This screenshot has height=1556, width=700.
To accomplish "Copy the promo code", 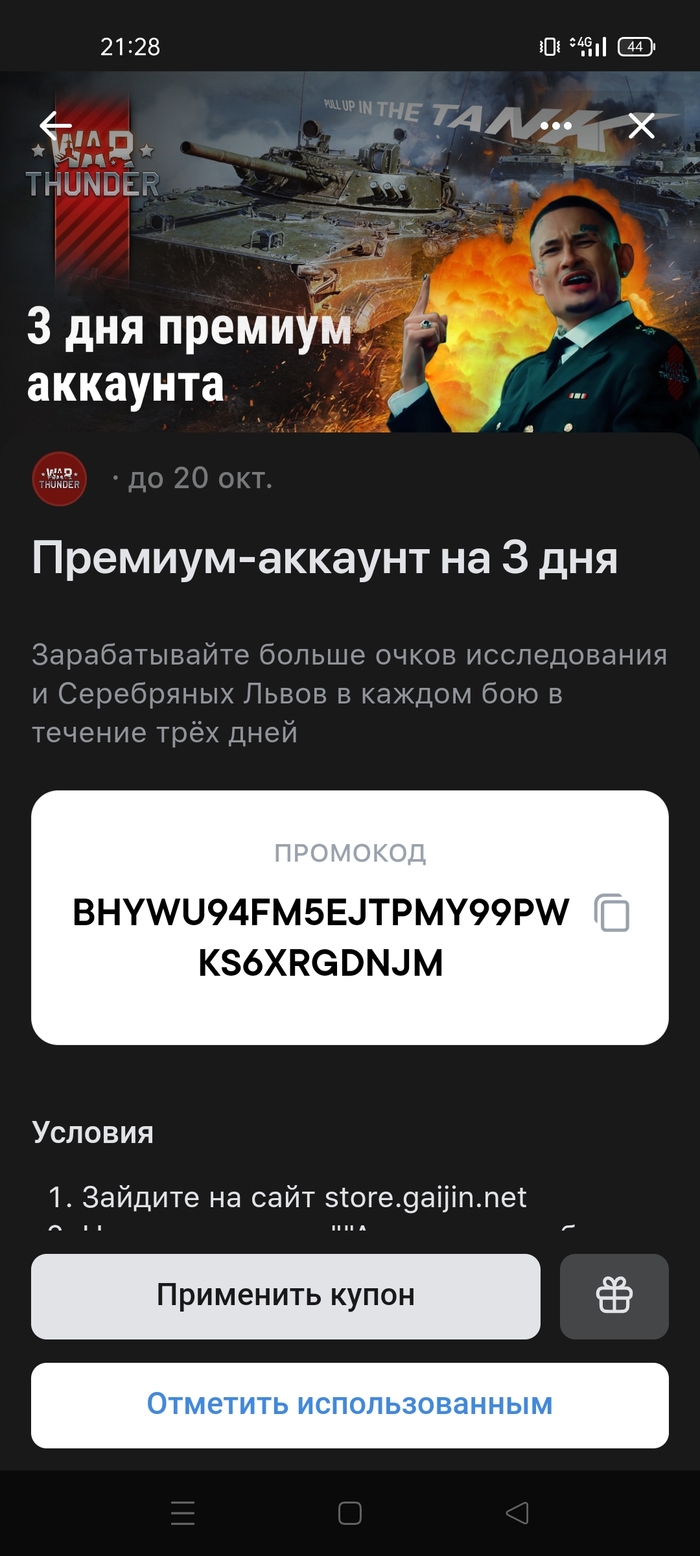I will pyautogui.click(x=612, y=913).
